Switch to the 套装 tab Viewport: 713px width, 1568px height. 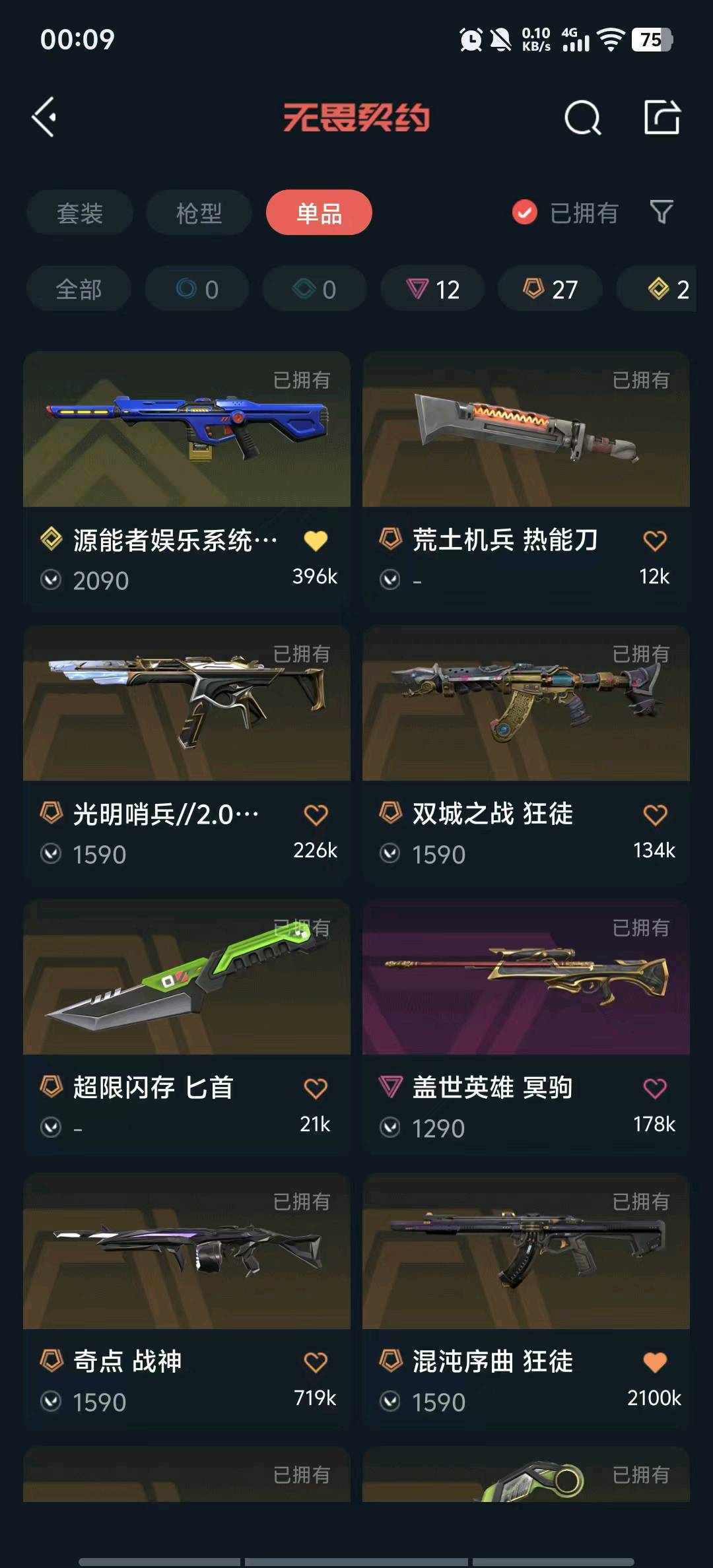pyautogui.click(x=80, y=212)
